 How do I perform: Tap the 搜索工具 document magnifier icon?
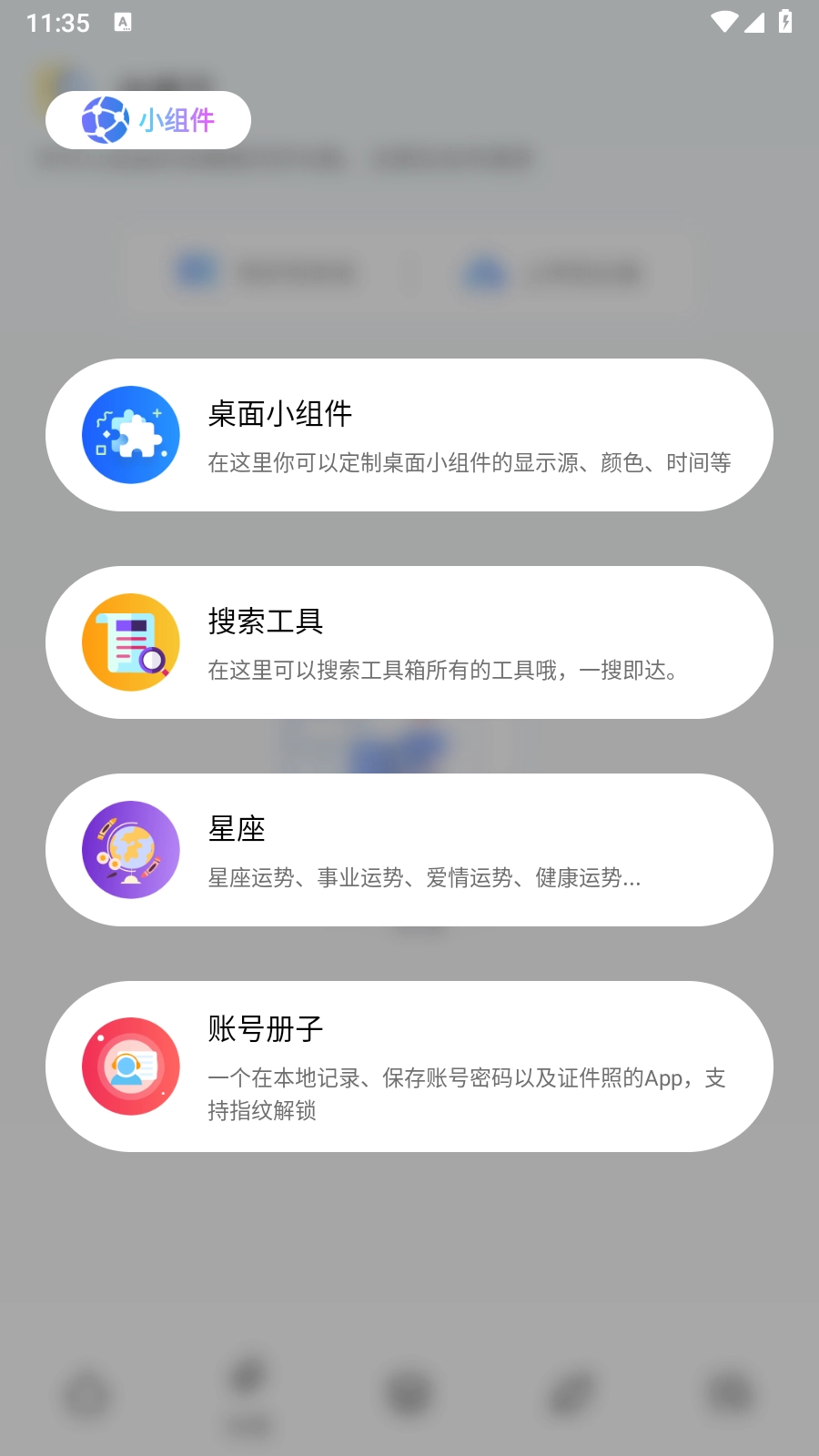tap(130, 642)
